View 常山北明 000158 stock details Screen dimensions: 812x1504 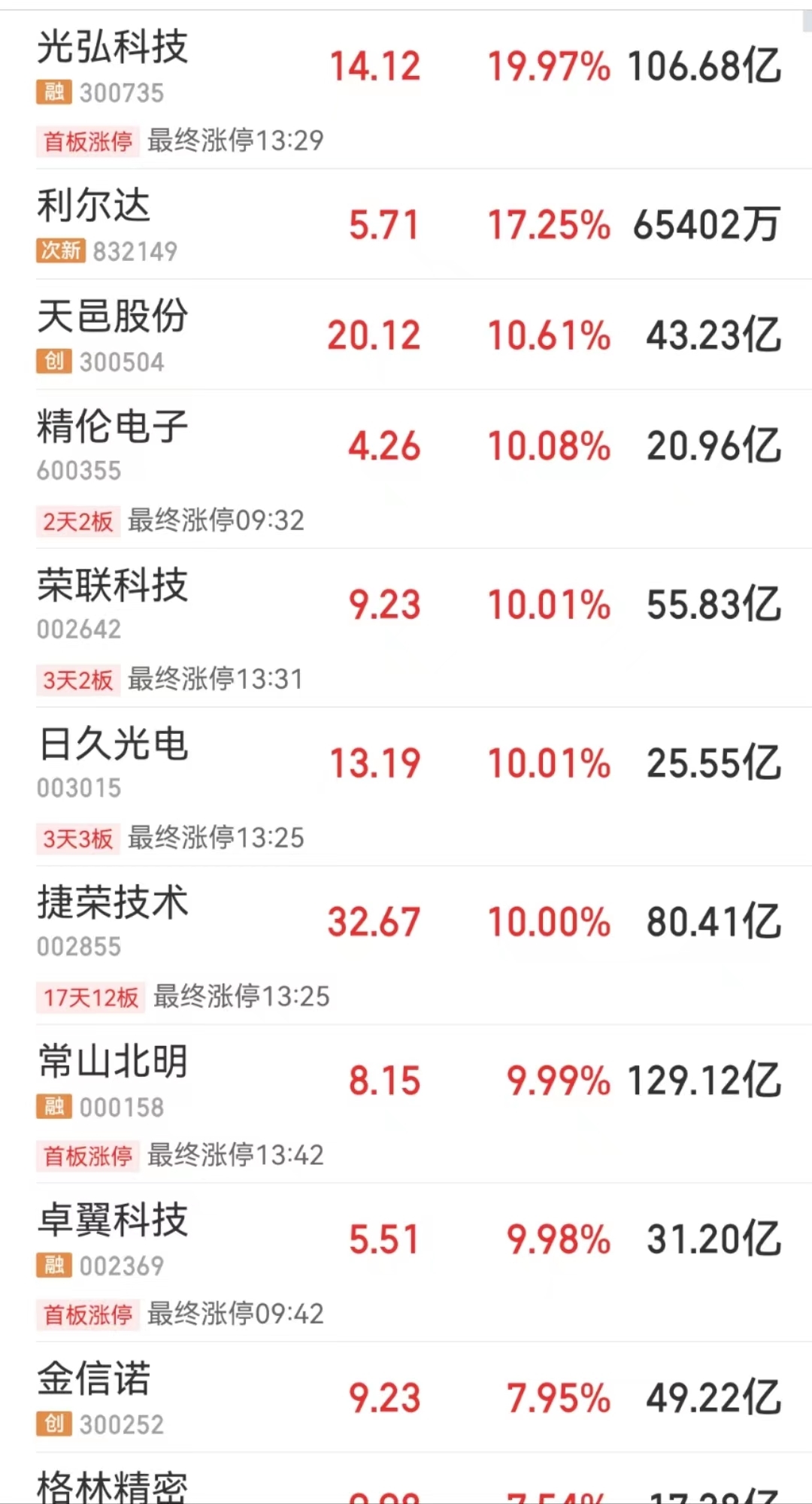coord(406,1104)
